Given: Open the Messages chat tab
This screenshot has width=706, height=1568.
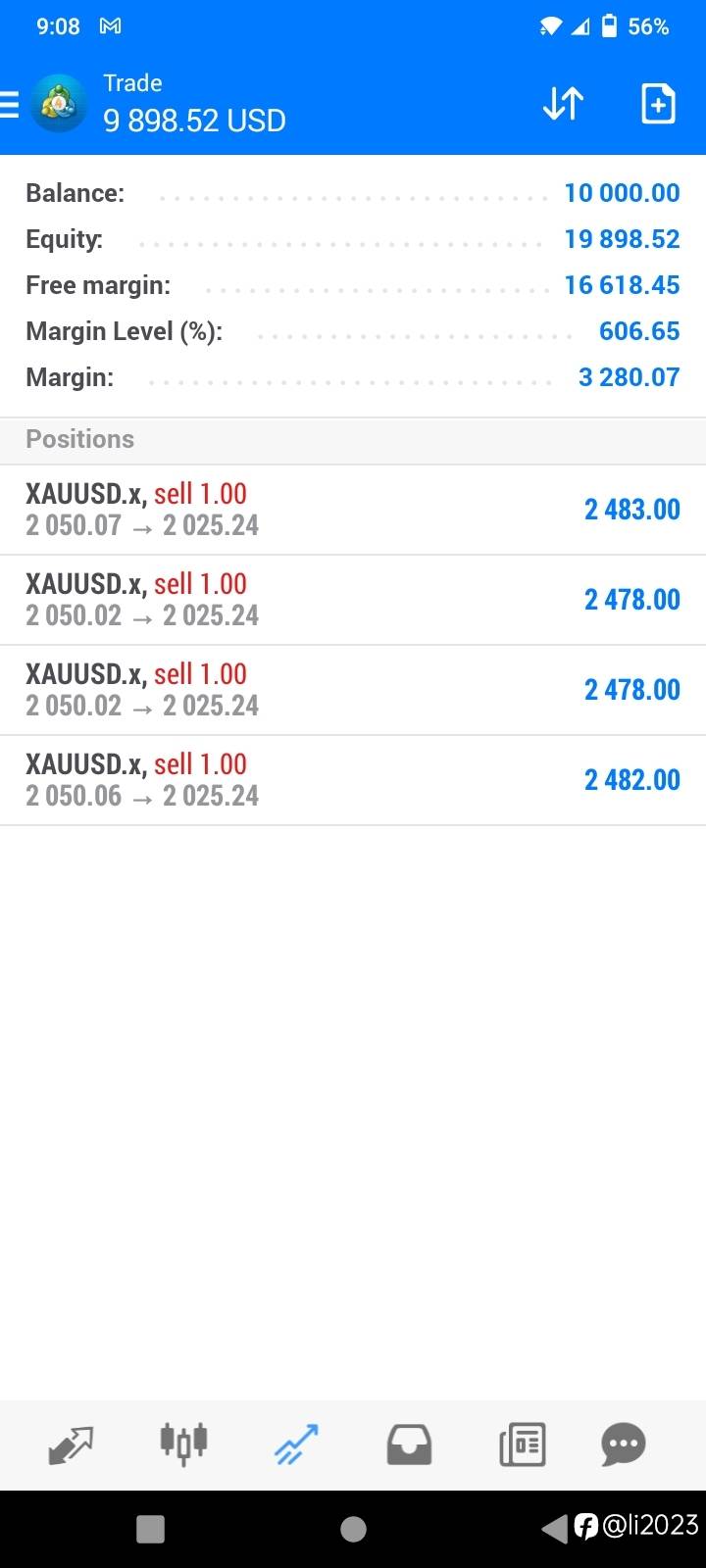Looking at the screenshot, I should [x=624, y=1445].
